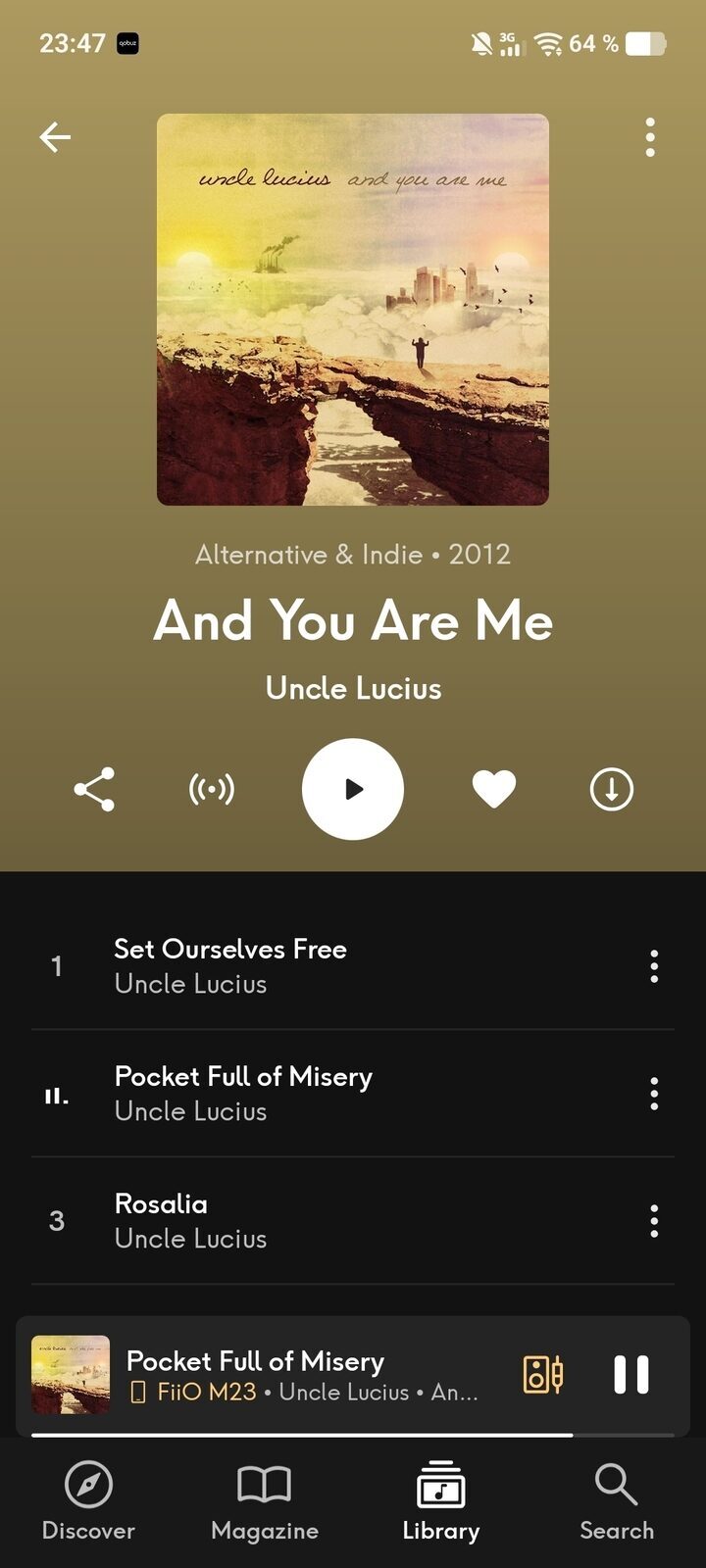Play the album And You Are Me
Viewport: 706px width, 1568px height.
point(353,789)
